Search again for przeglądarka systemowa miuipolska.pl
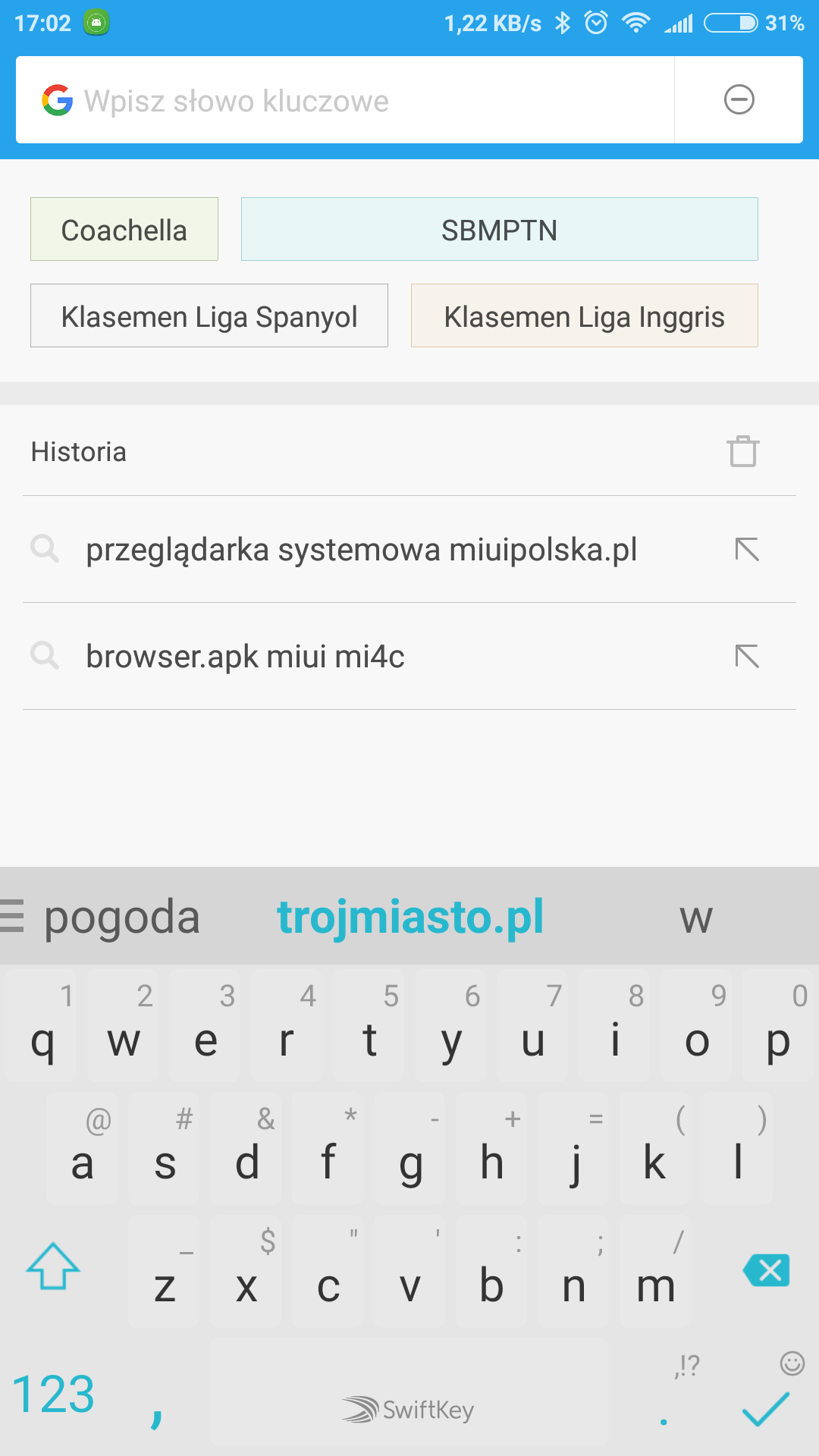The image size is (819, 1456). [x=361, y=550]
